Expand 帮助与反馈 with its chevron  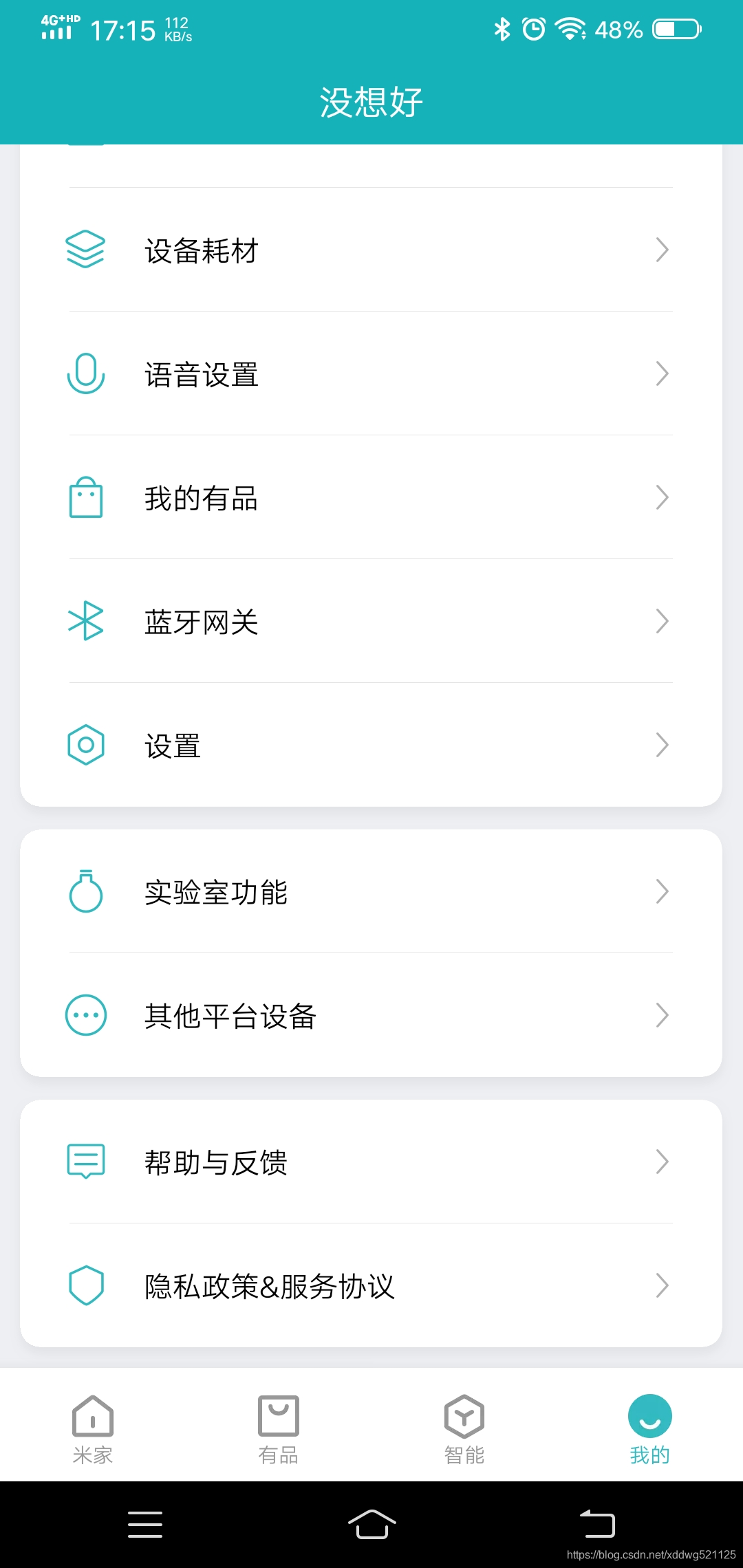(x=662, y=1162)
